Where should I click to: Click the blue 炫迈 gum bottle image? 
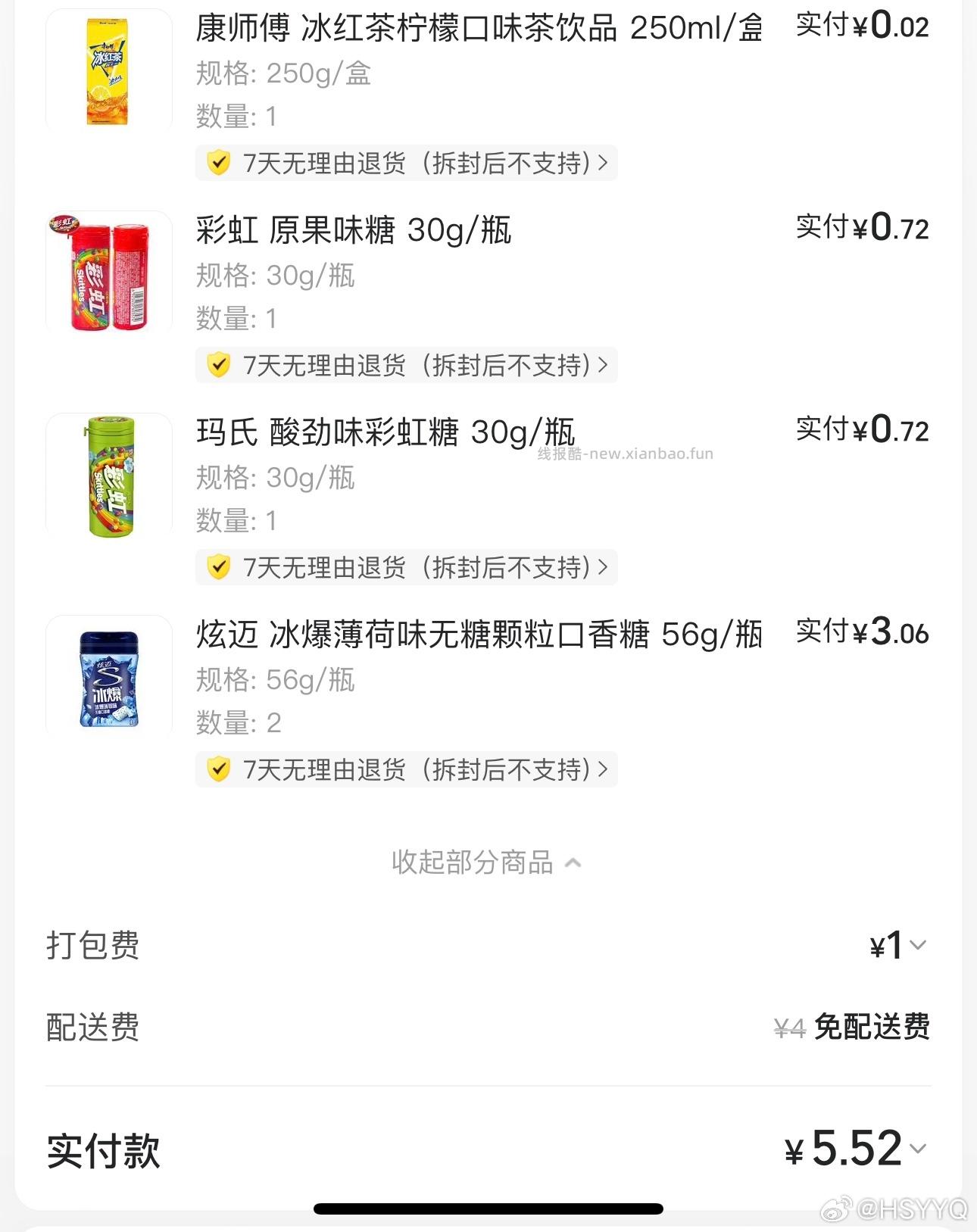point(108,677)
